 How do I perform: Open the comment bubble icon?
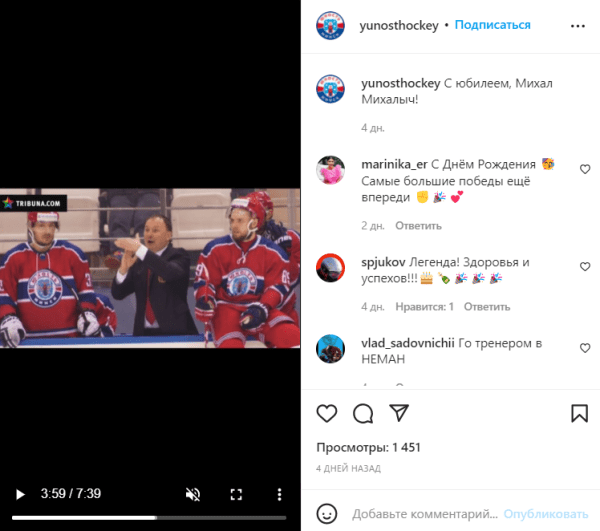click(363, 413)
